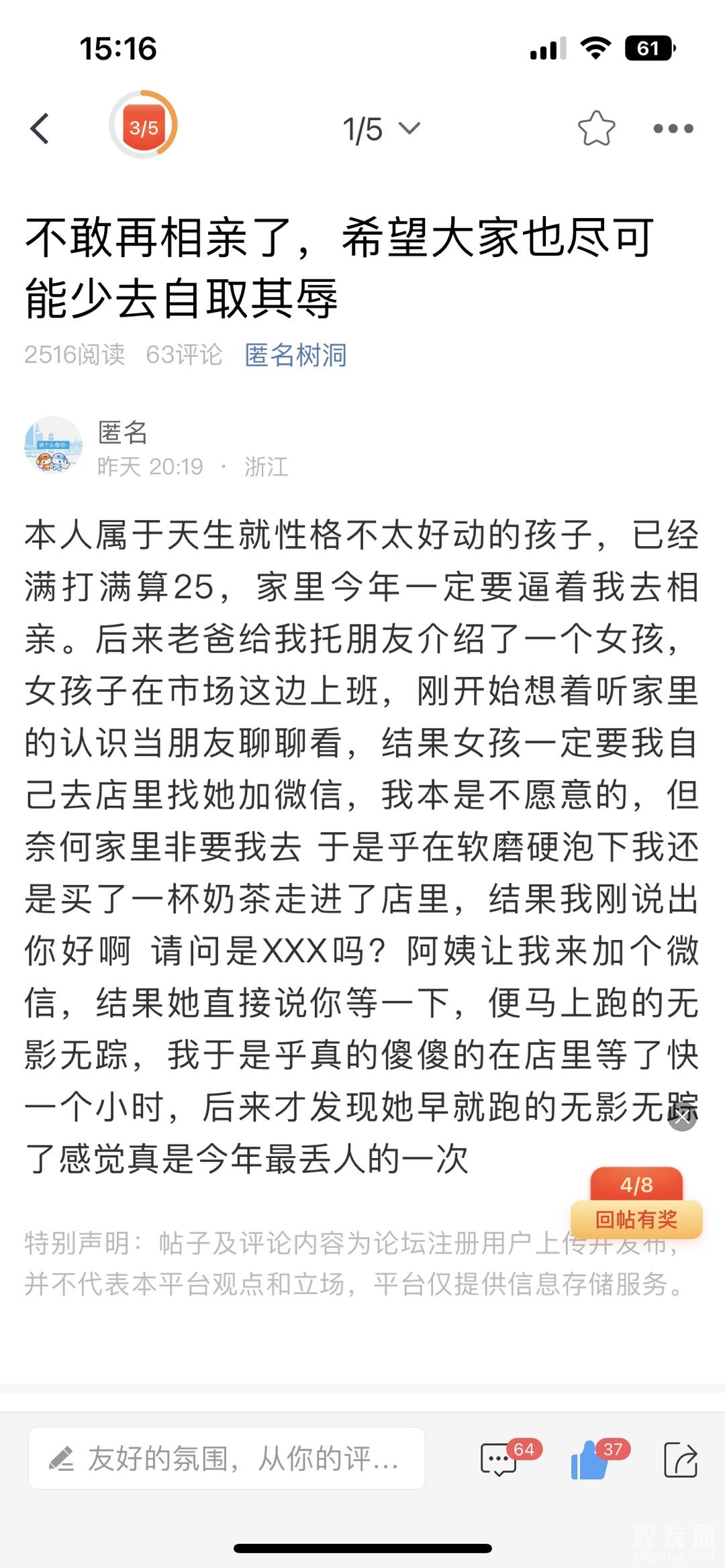
Task: Share this post
Action: pyautogui.click(x=681, y=1459)
